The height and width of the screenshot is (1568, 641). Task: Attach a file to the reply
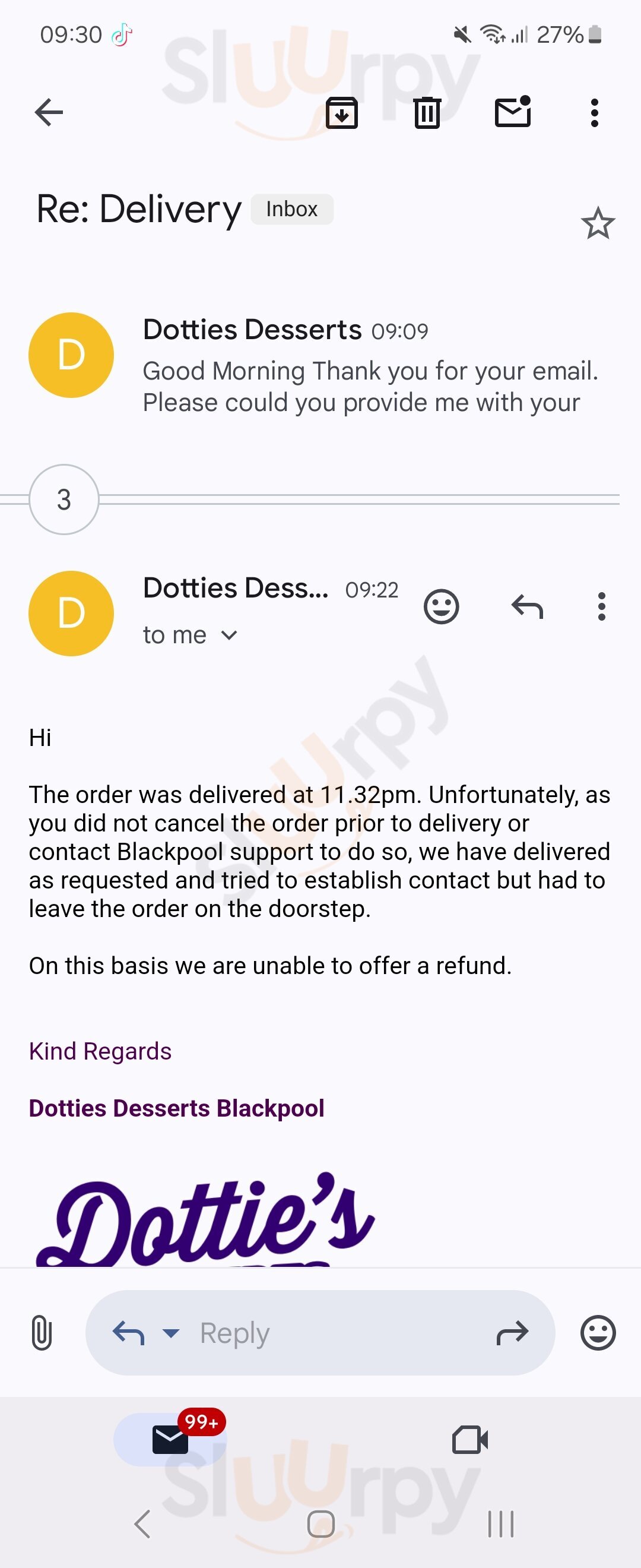(42, 1332)
